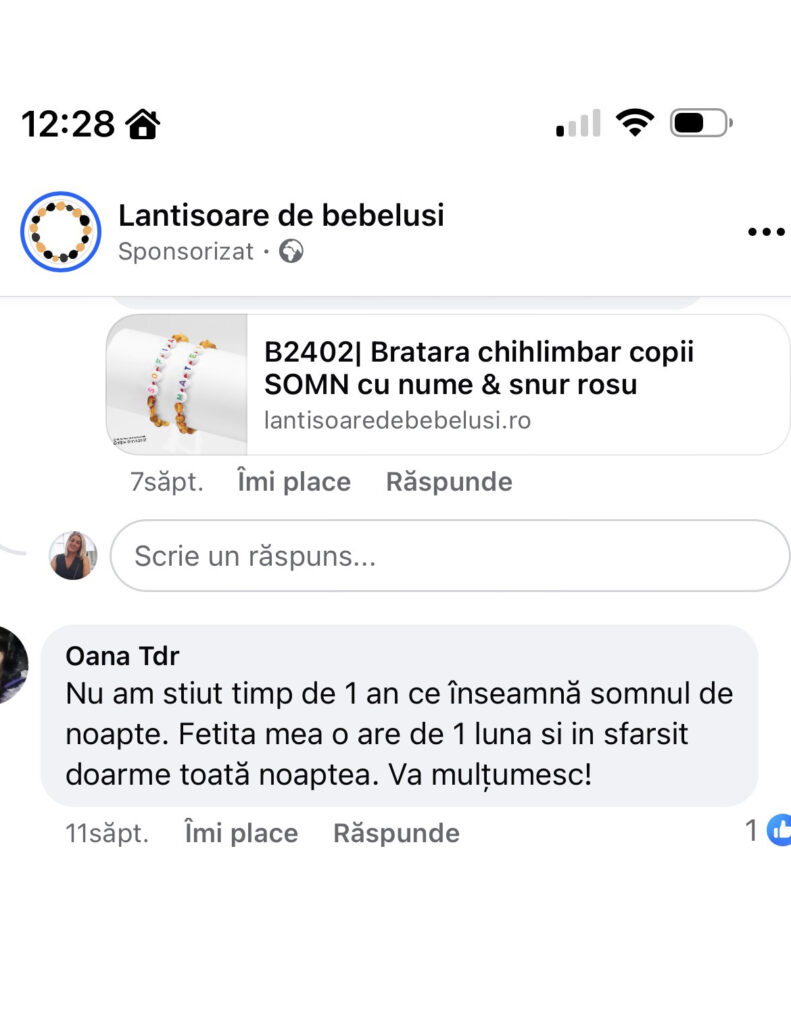The width and height of the screenshot is (791, 1024).
Task: Open the bracelet product thumbnail image
Action: (x=175, y=384)
